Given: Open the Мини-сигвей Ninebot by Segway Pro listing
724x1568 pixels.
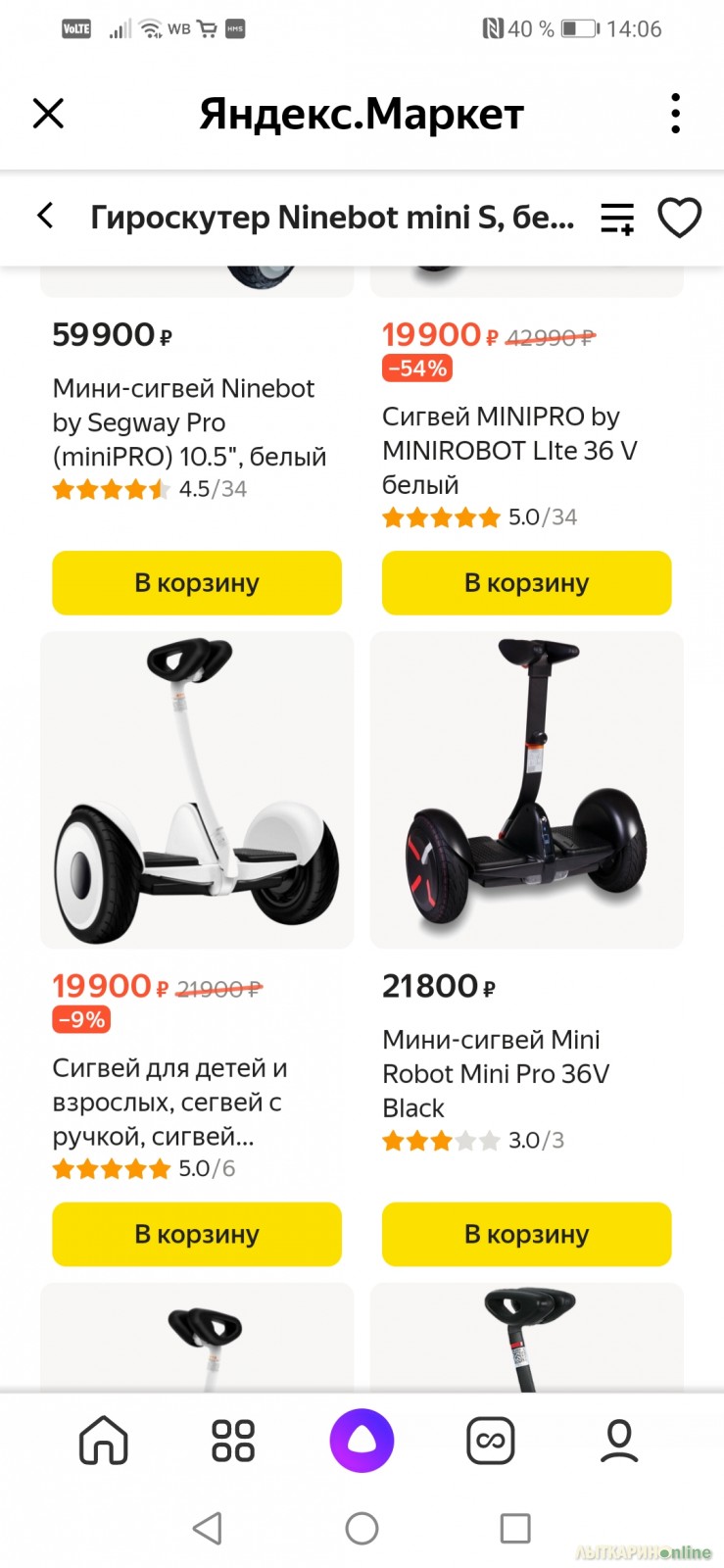Looking at the screenshot, I should [189, 422].
